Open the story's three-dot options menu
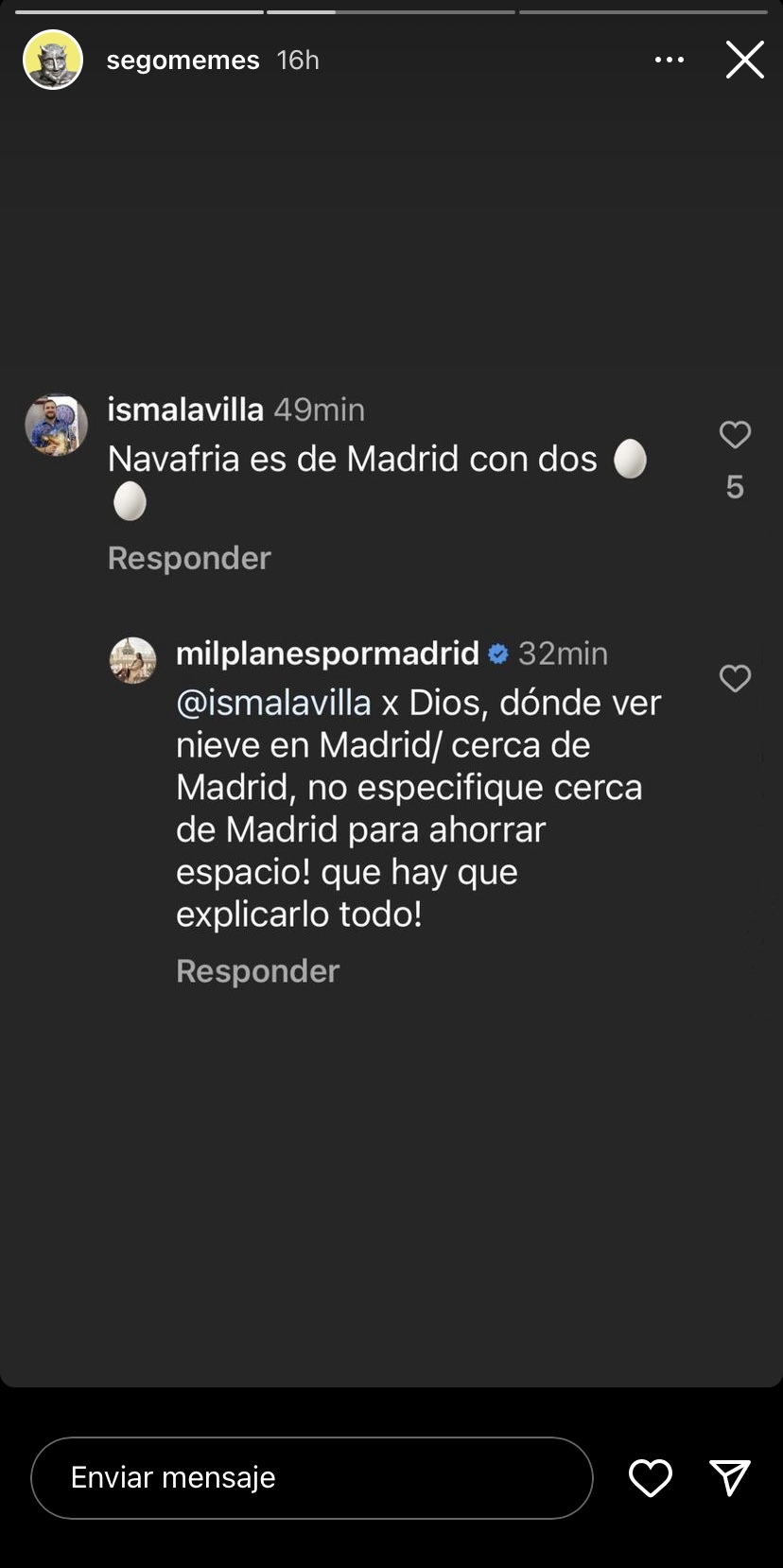 [669, 60]
